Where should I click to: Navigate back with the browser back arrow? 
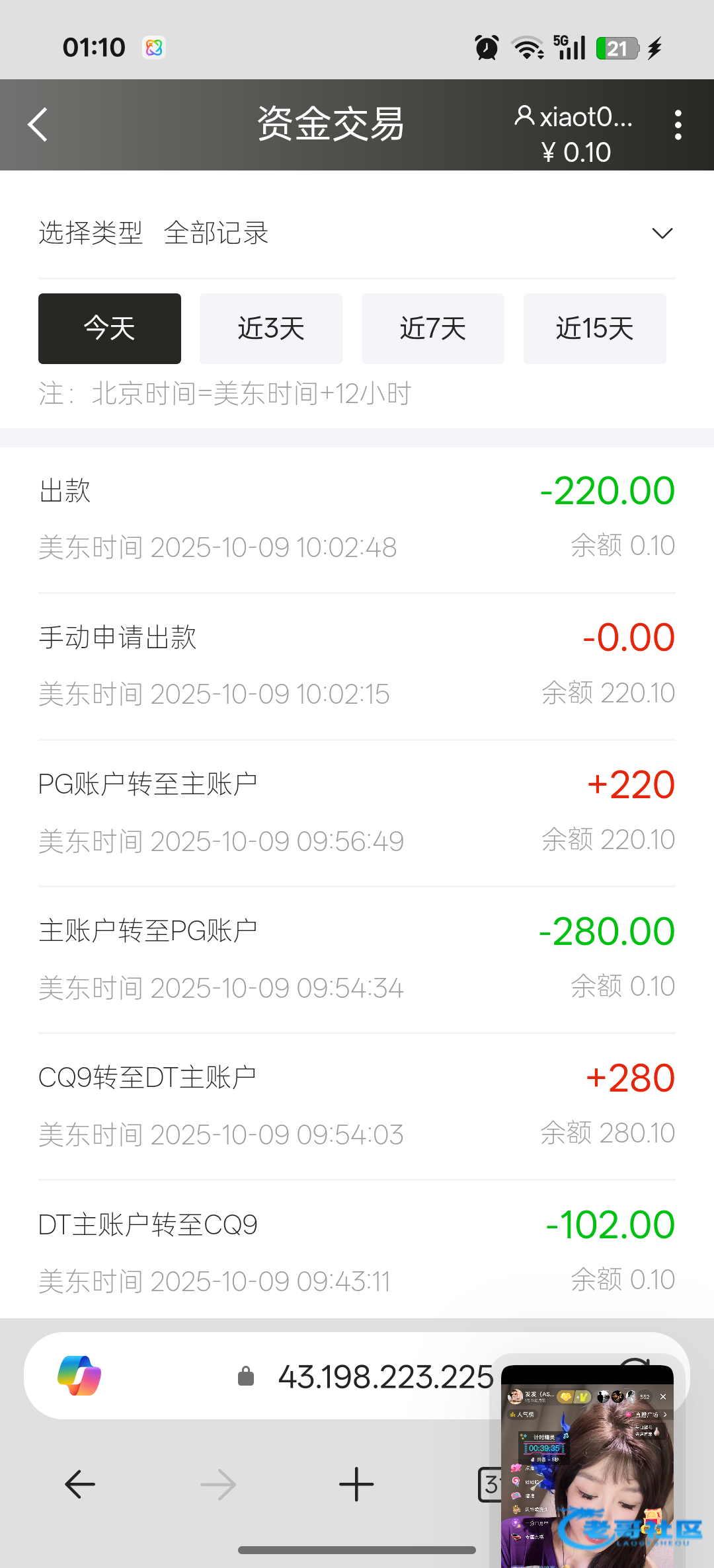coord(80,1485)
